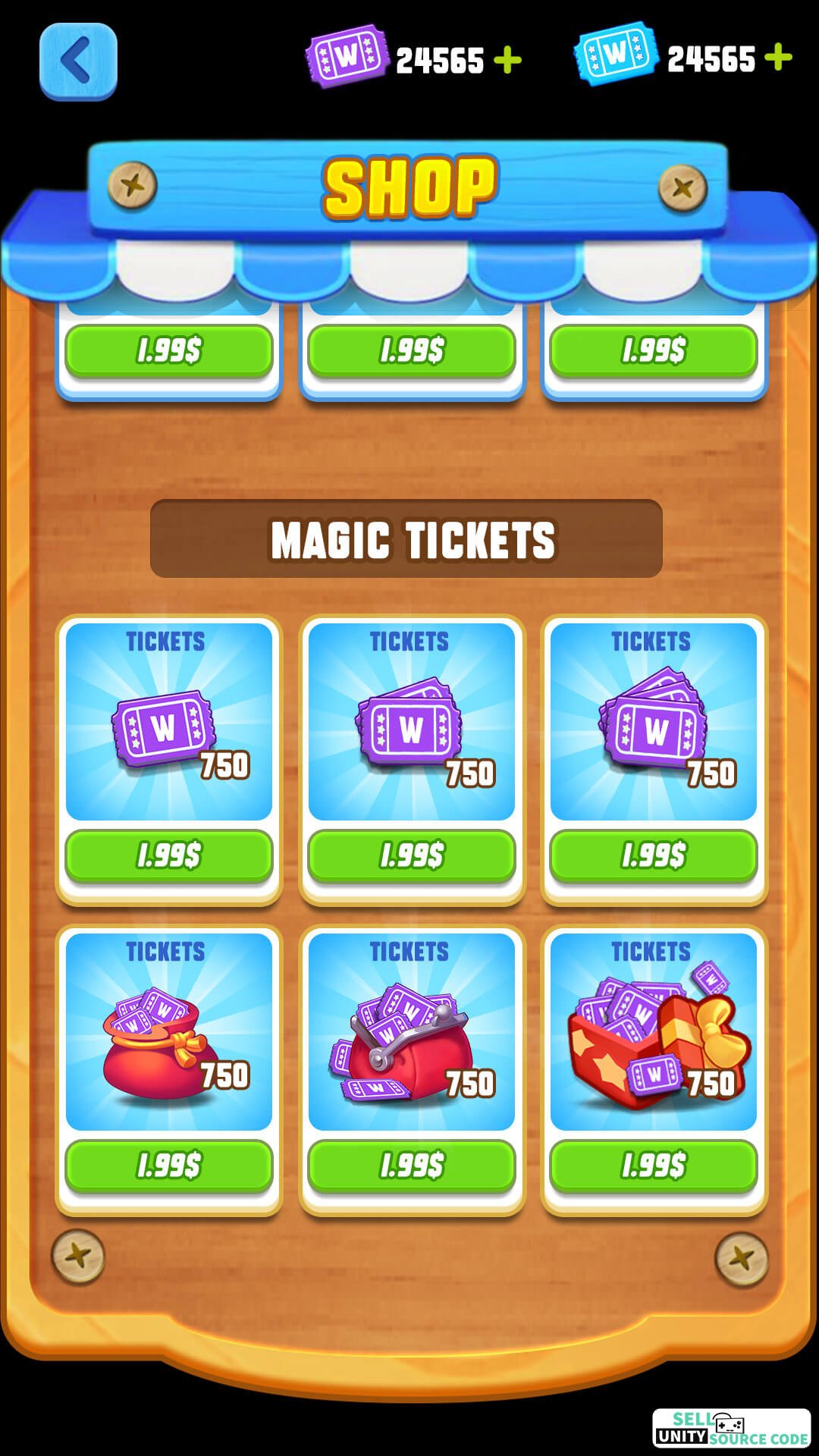The height and width of the screenshot is (1456, 819).
Task: Buy the two-ticket stack pack for 1.99$
Action: [412, 855]
